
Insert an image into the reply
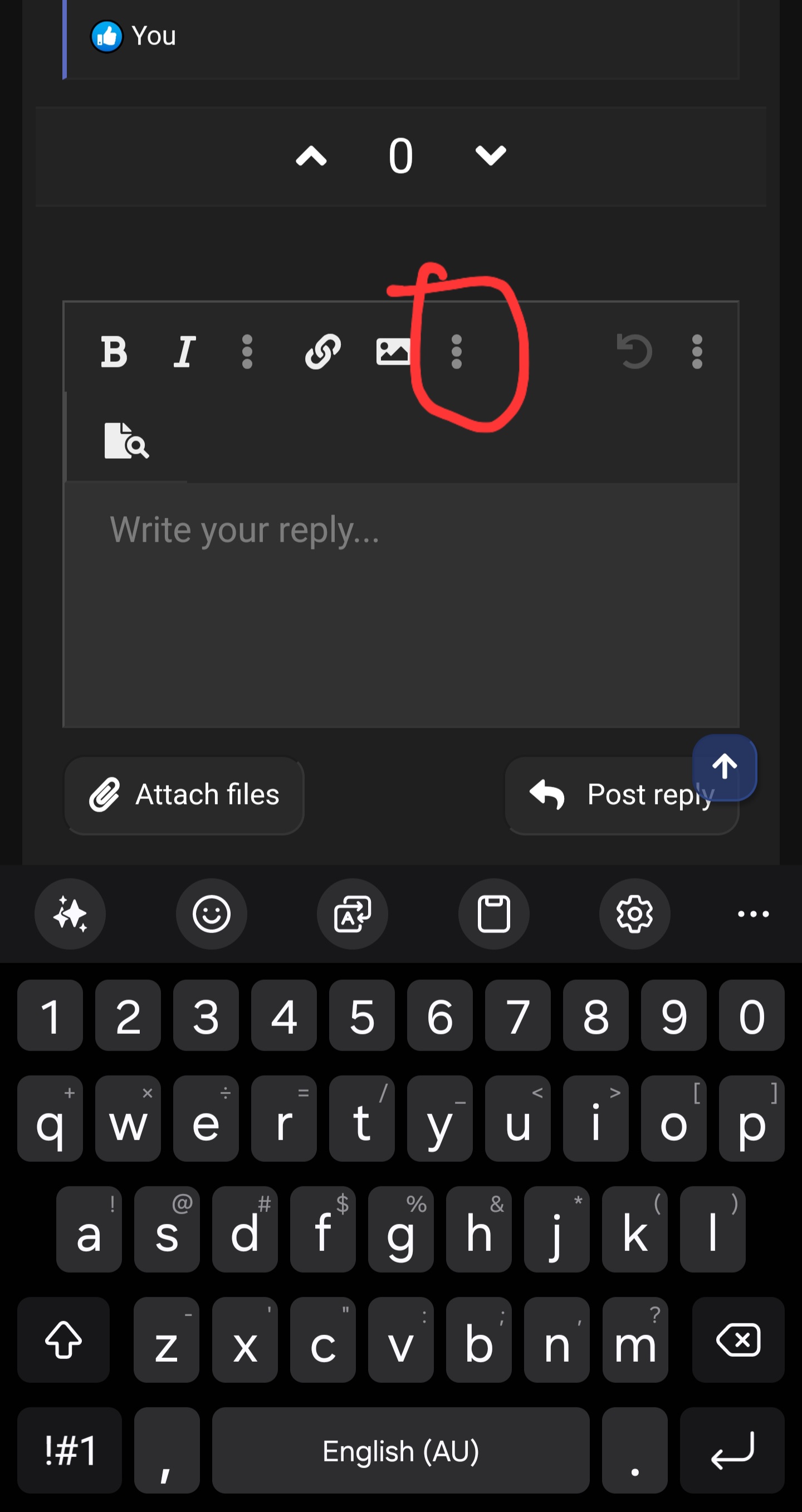393,352
